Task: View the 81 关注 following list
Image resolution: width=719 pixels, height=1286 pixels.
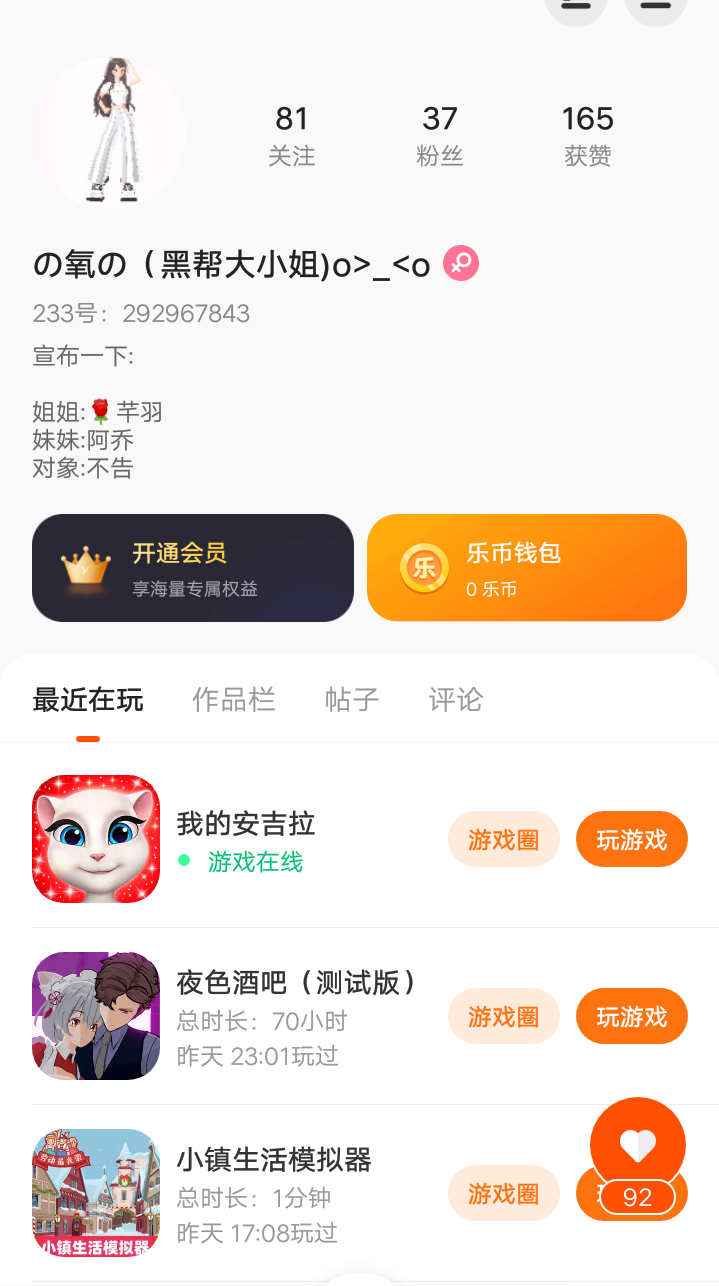Action: pyautogui.click(x=291, y=135)
